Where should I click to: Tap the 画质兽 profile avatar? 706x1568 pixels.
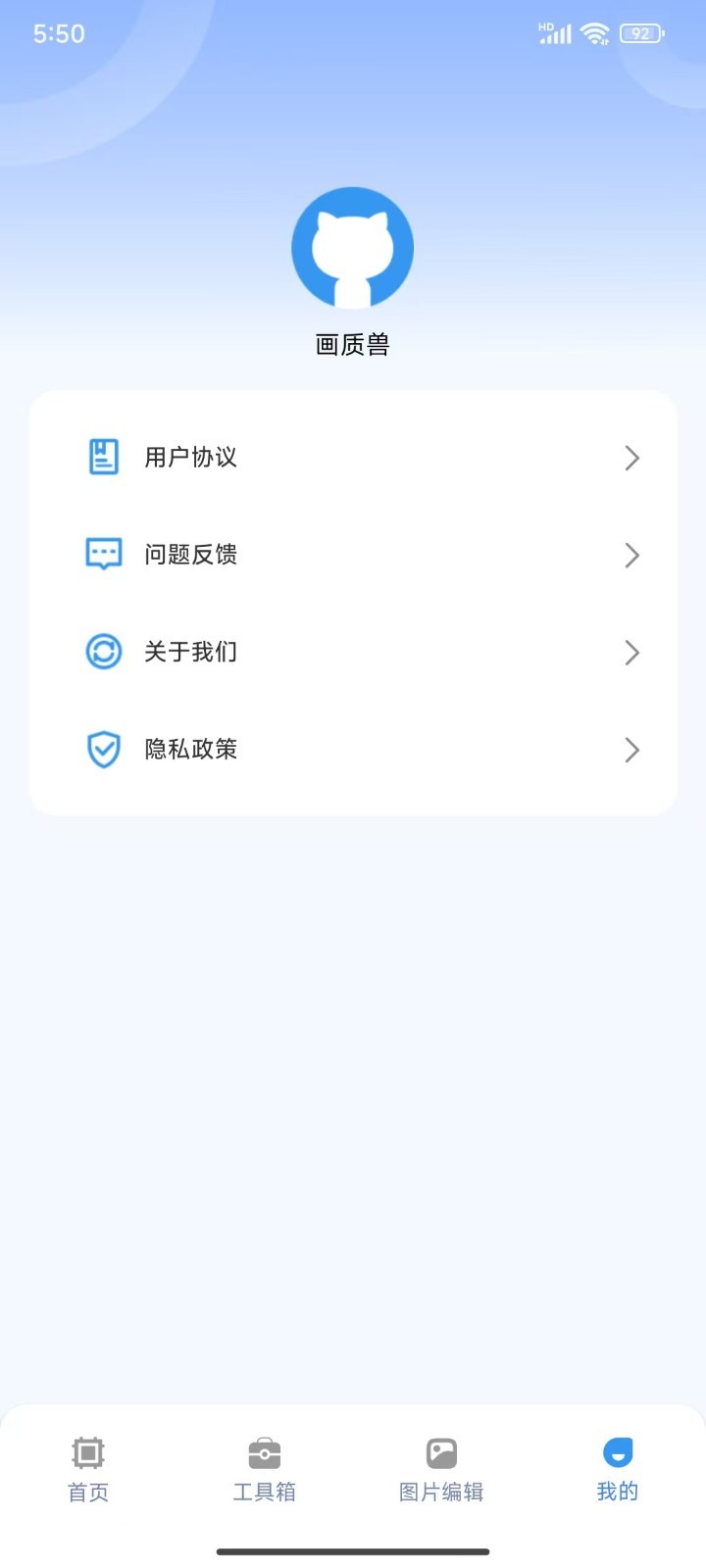point(353,248)
